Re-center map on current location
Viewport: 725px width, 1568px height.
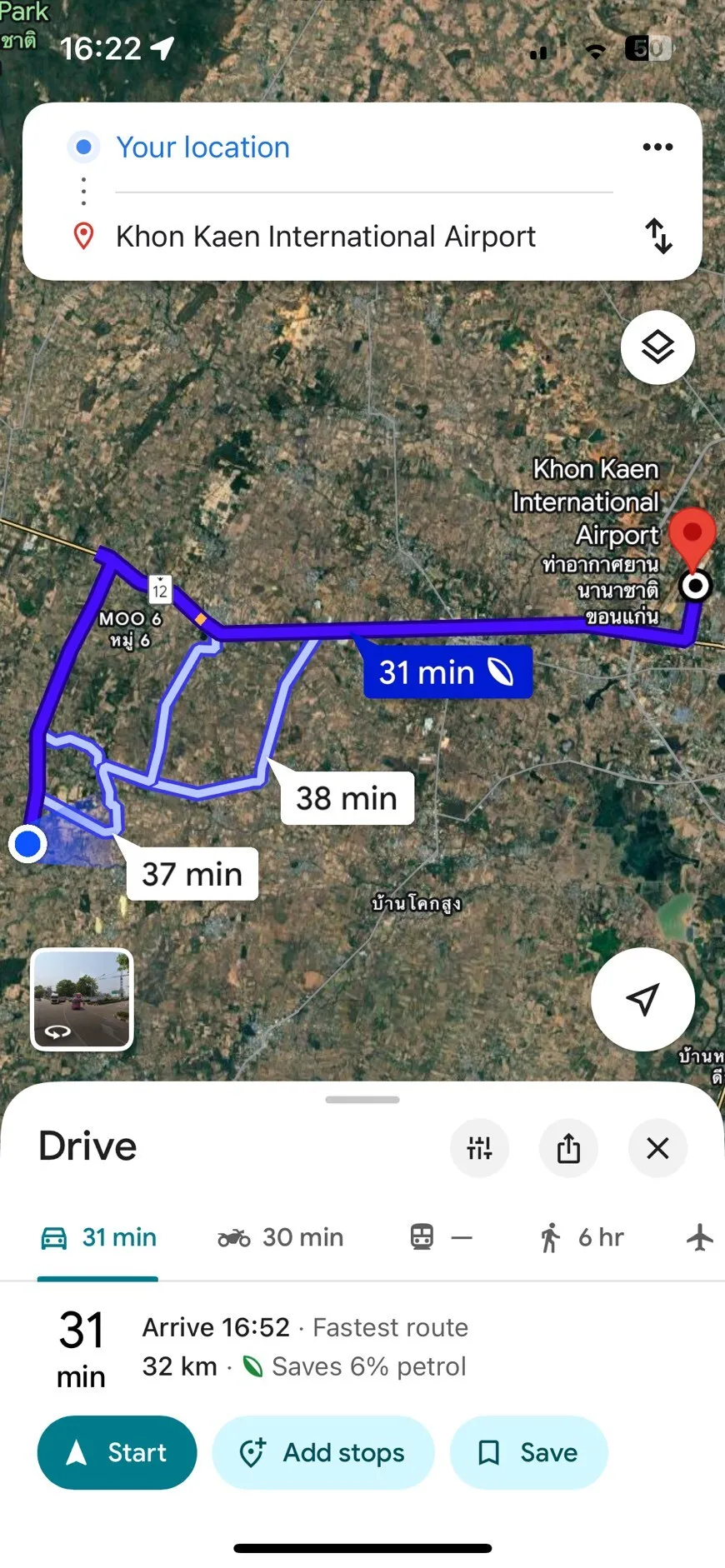point(642,999)
